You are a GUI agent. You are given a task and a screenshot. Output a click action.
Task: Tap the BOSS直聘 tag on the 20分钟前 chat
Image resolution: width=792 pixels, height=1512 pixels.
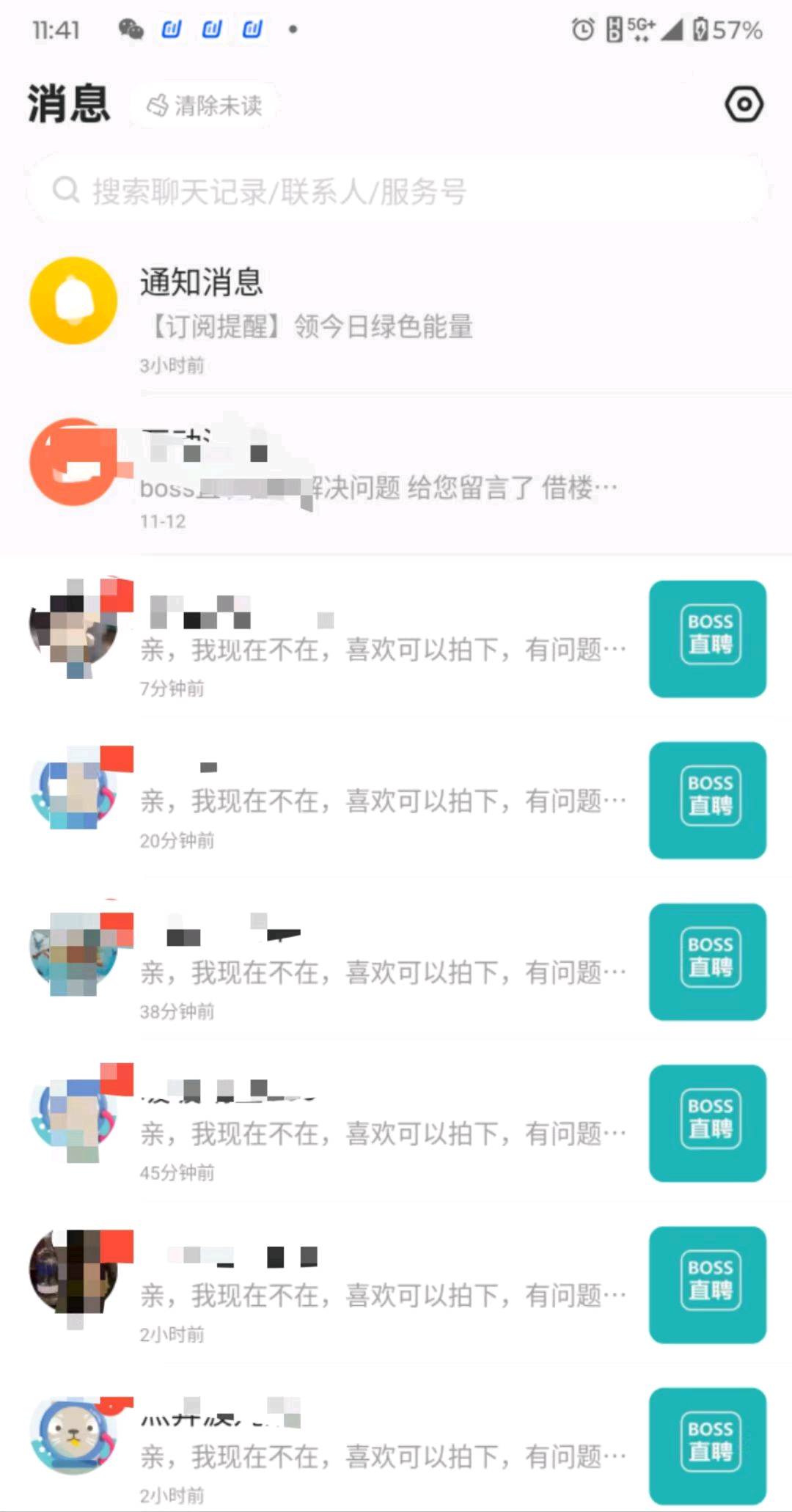(706, 799)
